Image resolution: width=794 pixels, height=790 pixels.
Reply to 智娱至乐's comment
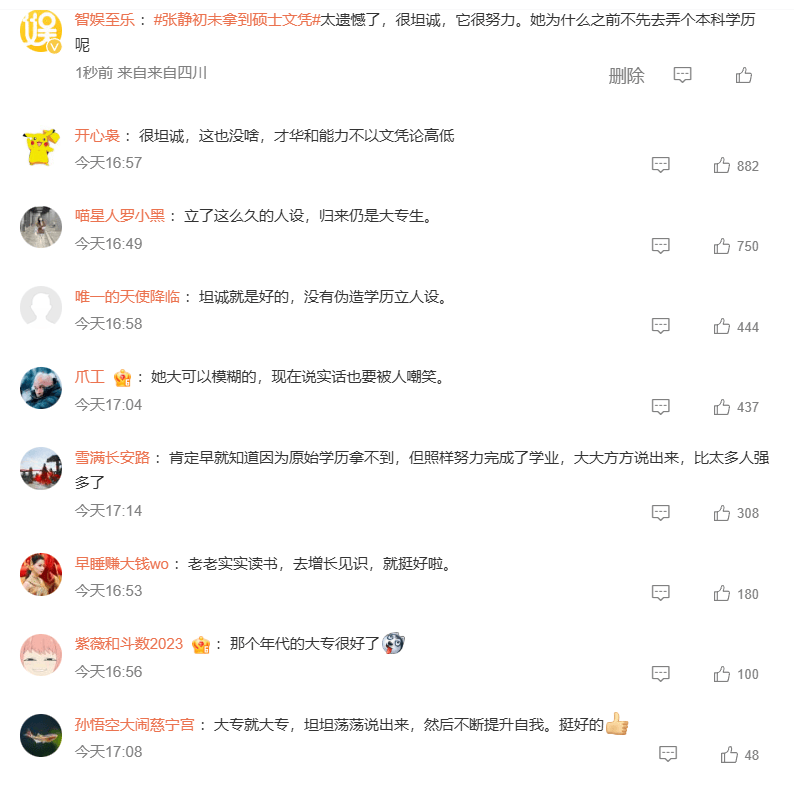tap(682, 75)
